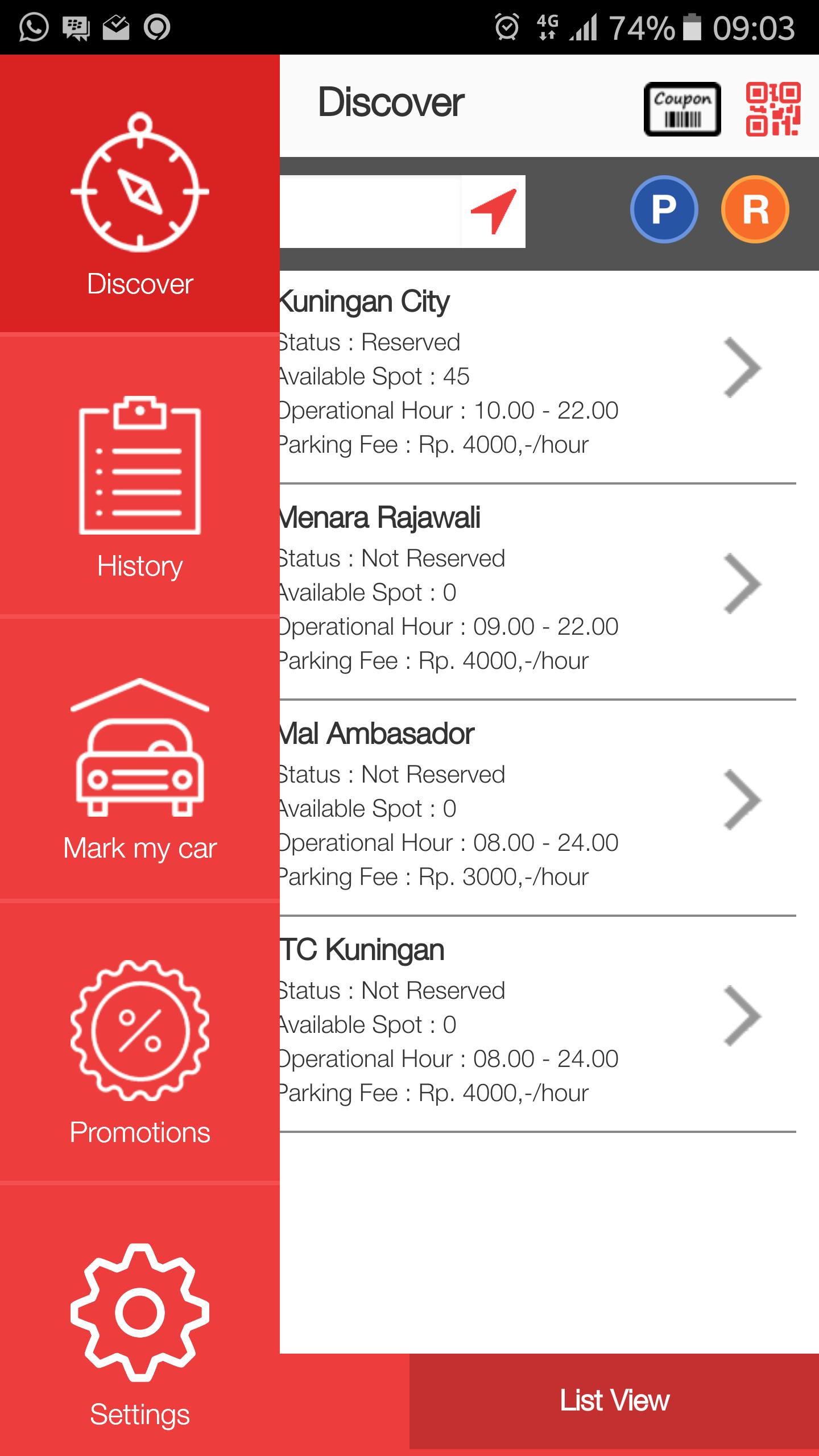The image size is (819, 1456).
Task: Launch the QR code scanner
Action: coord(773,109)
